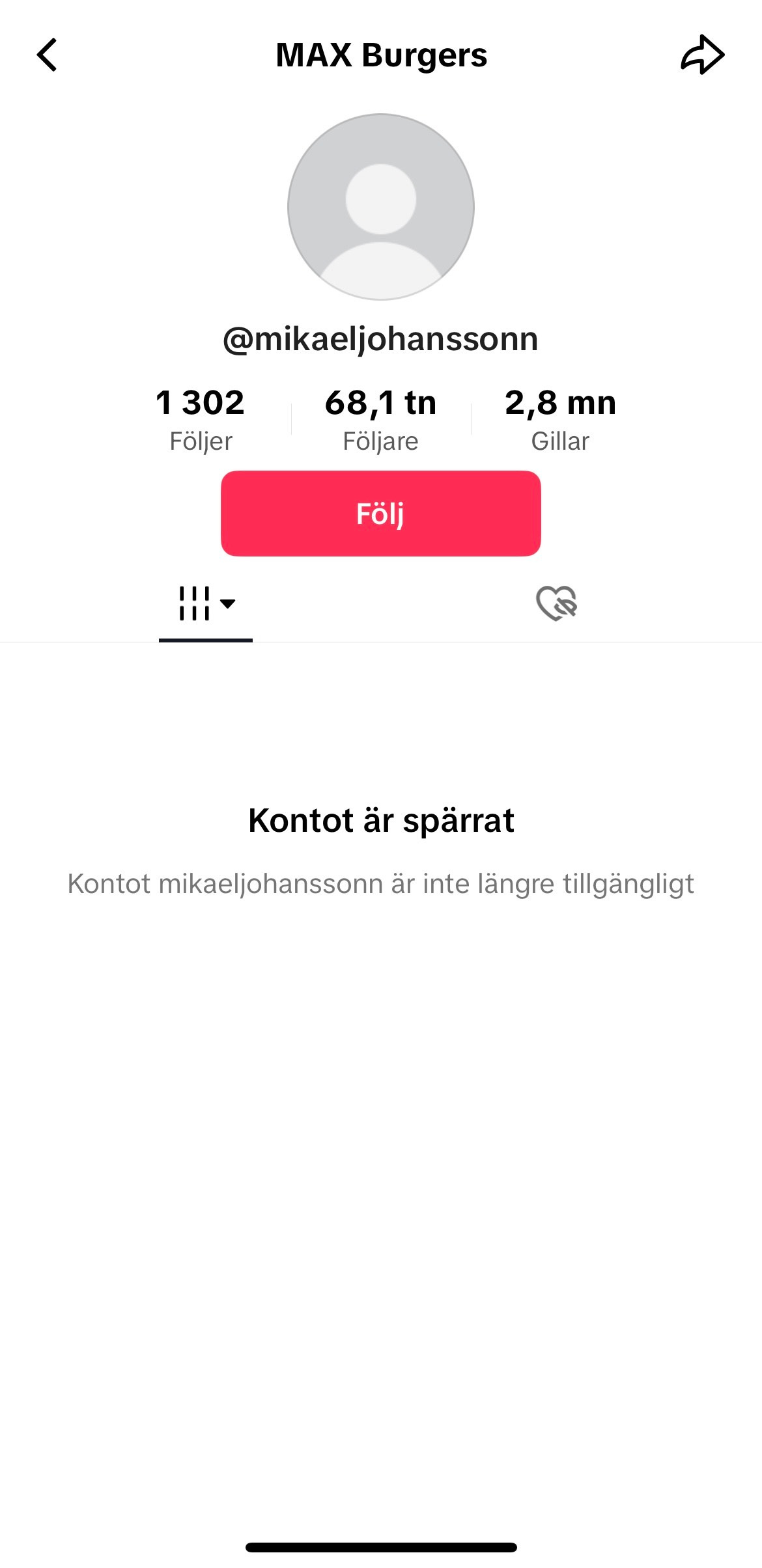Tap the Följ button to follow
The height and width of the screenshot is (1568, 762).
(380, 514)
